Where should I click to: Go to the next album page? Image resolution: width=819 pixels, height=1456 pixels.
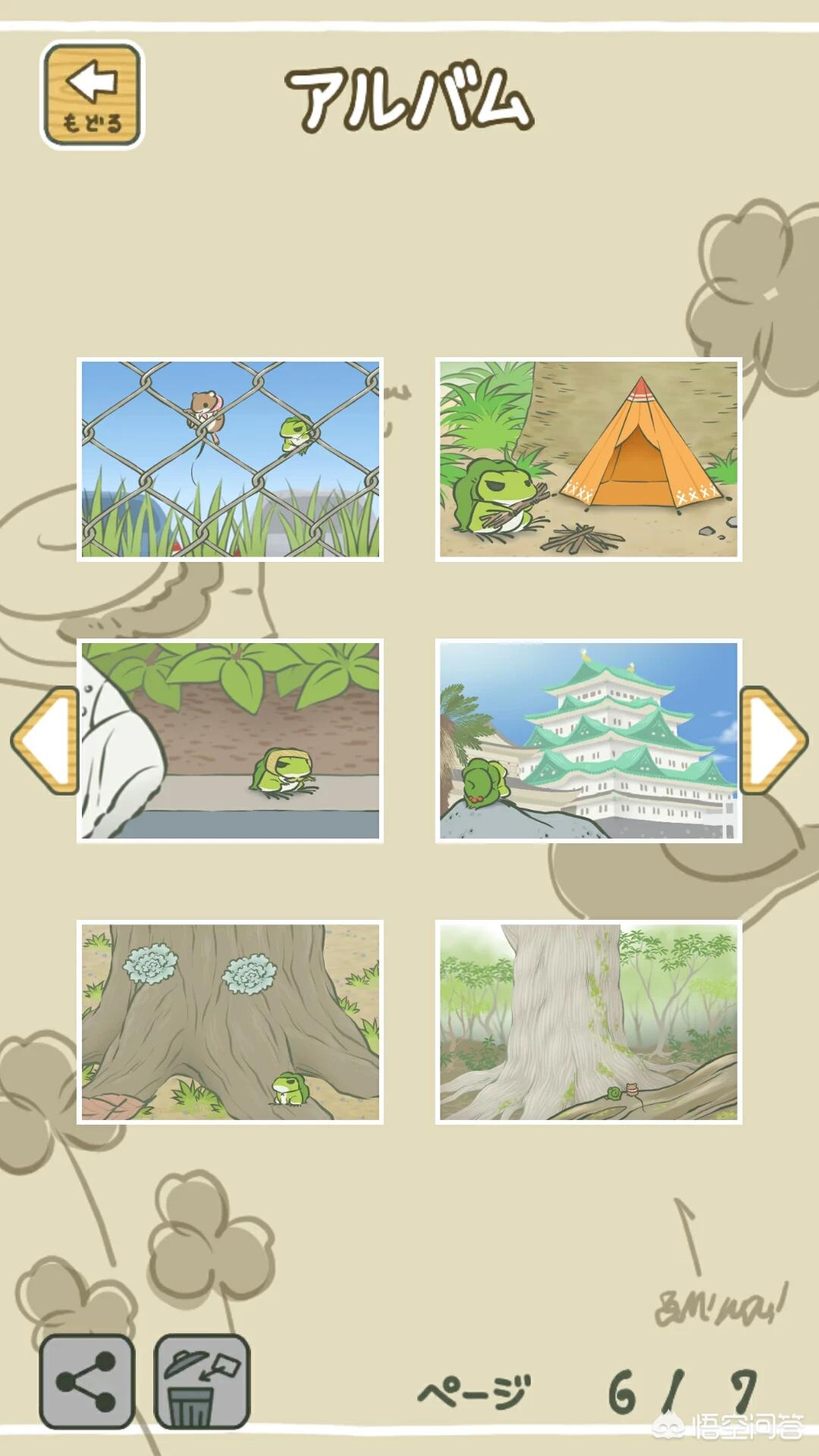[772, 740]
